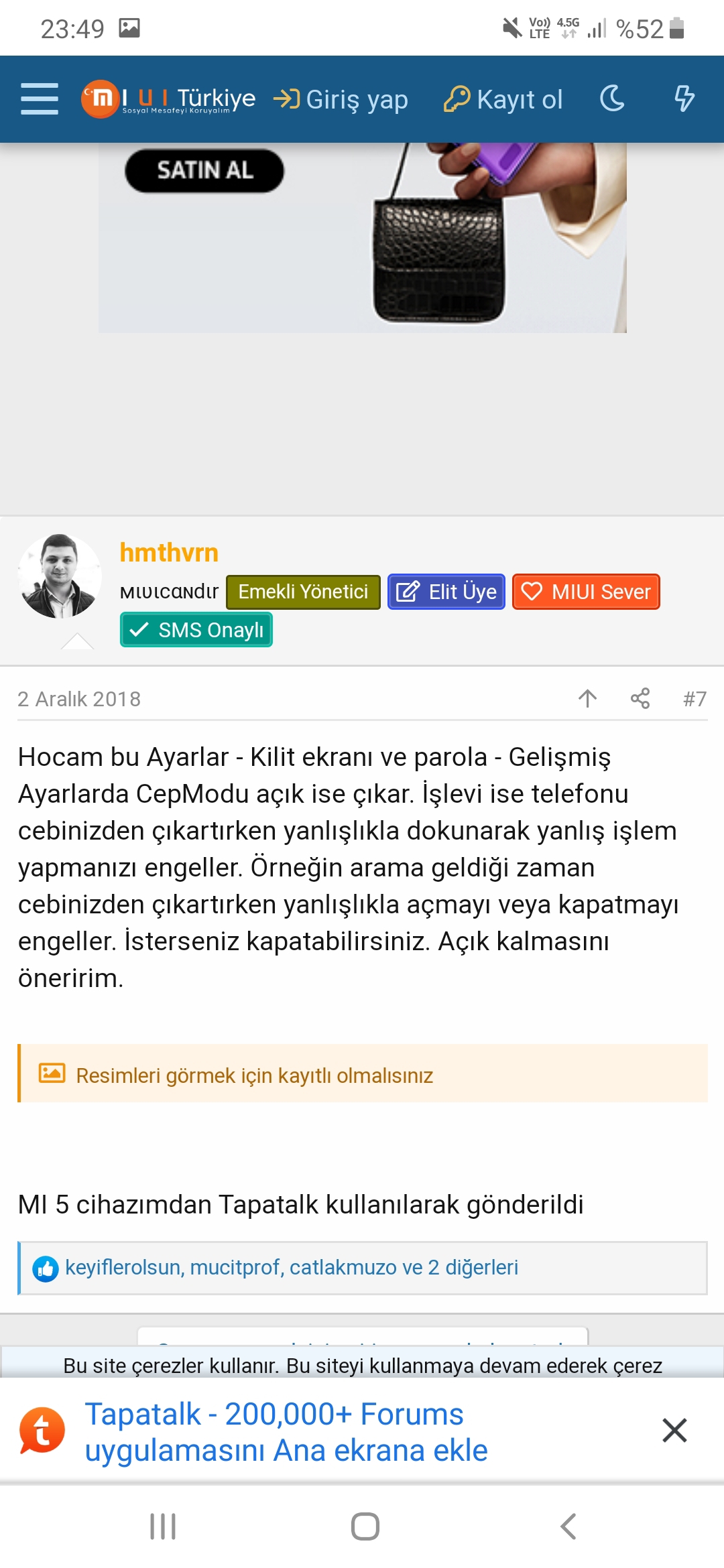The width and height of the screenshot is (724, 1568).
Task: Open the Kayıt ol registration link
Action: [x=503, y=99]
